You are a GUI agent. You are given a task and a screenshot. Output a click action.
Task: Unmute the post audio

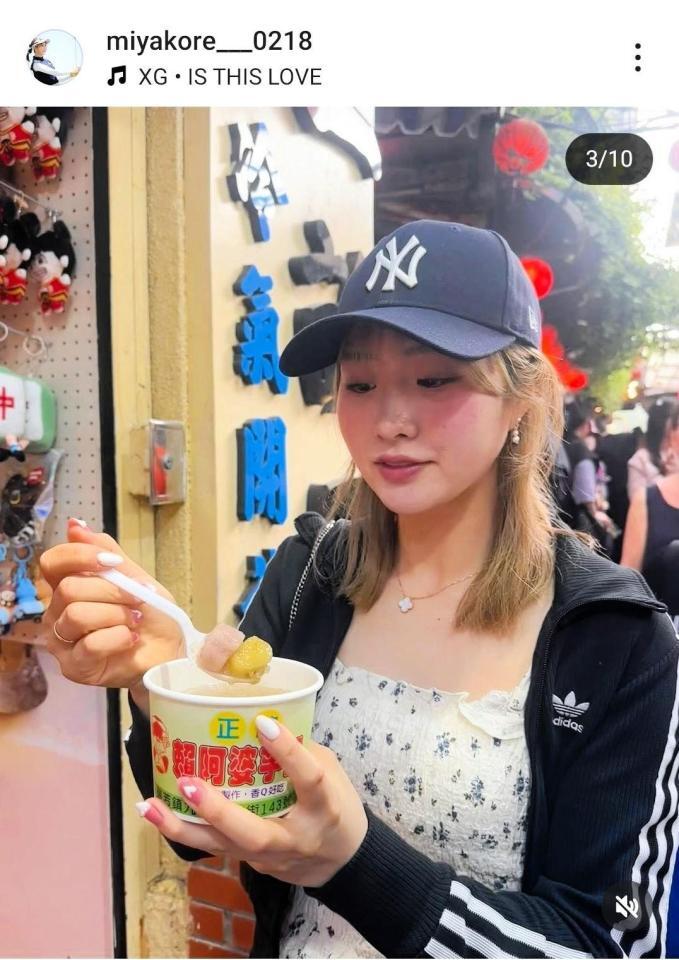click(627, 906)
